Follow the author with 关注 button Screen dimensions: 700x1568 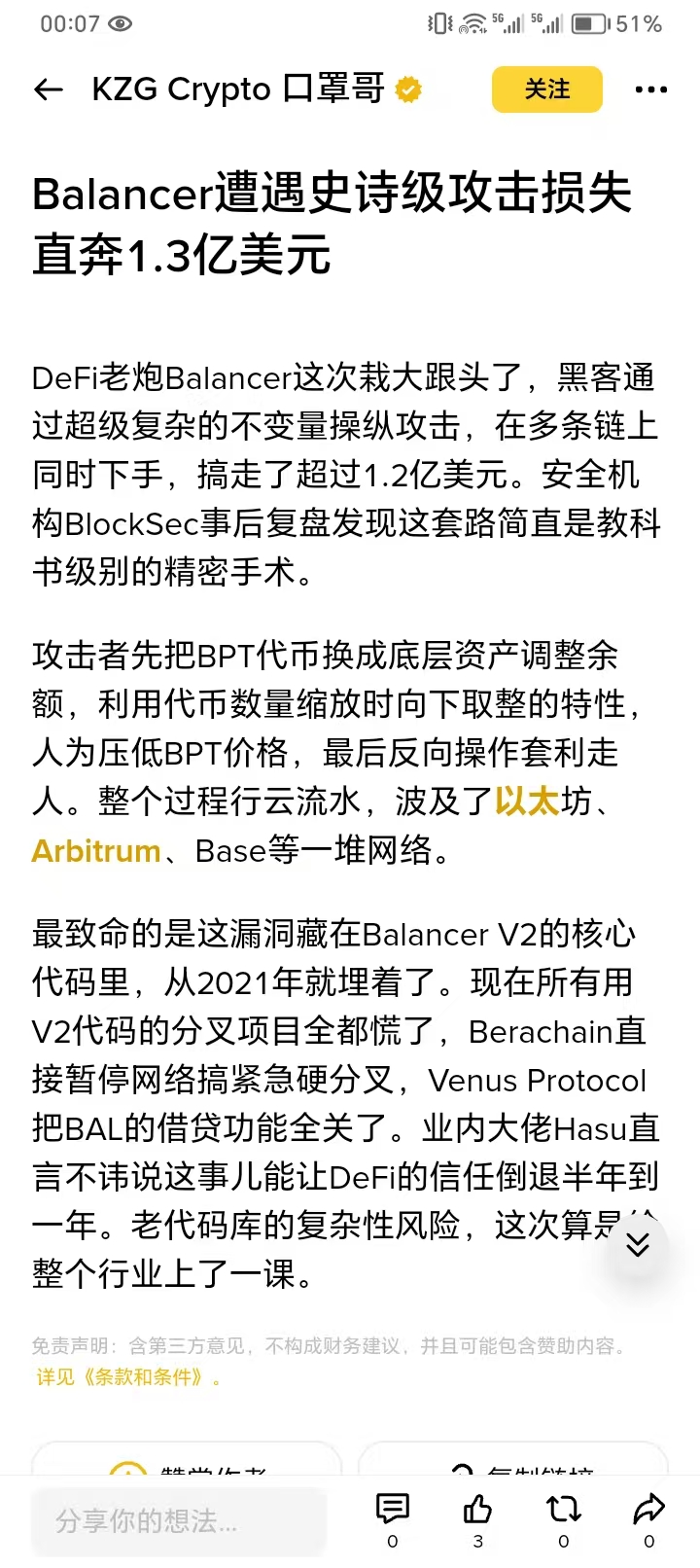click(547, 89)
